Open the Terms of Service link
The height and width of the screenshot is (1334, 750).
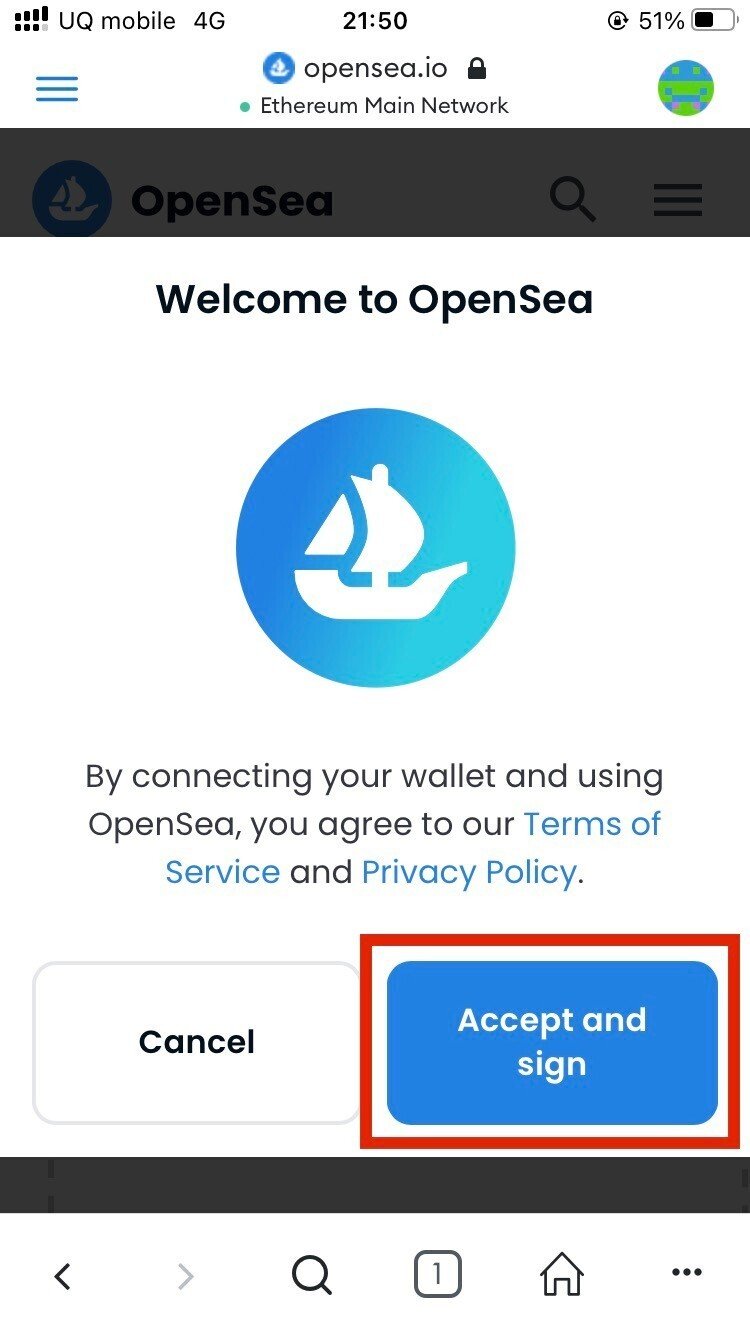[592, 824]
